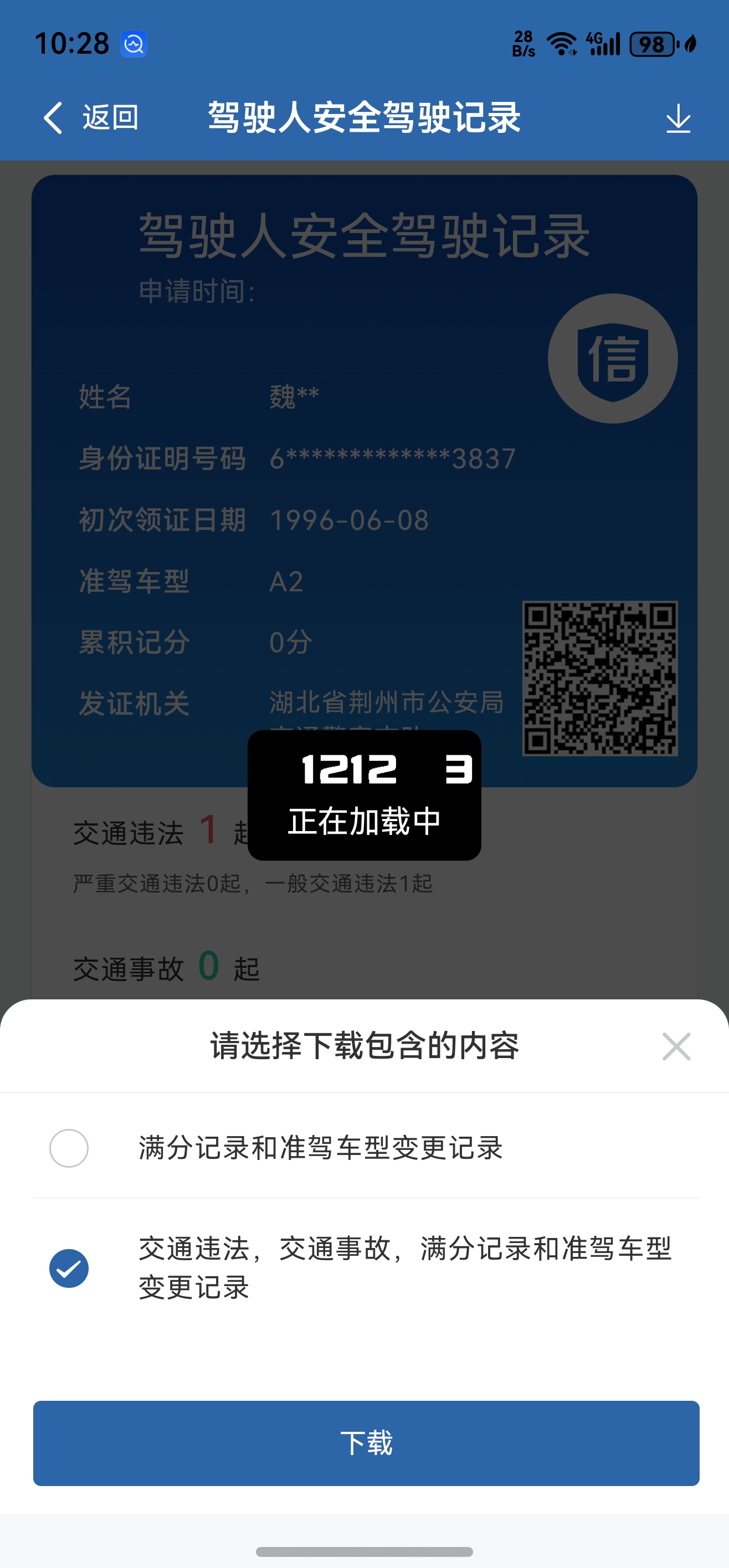Select 满分记录和准驾车型变更记录 option
Viewport: 729px width, 1568px height.
pyautogui.click(x=69, y=1148)
